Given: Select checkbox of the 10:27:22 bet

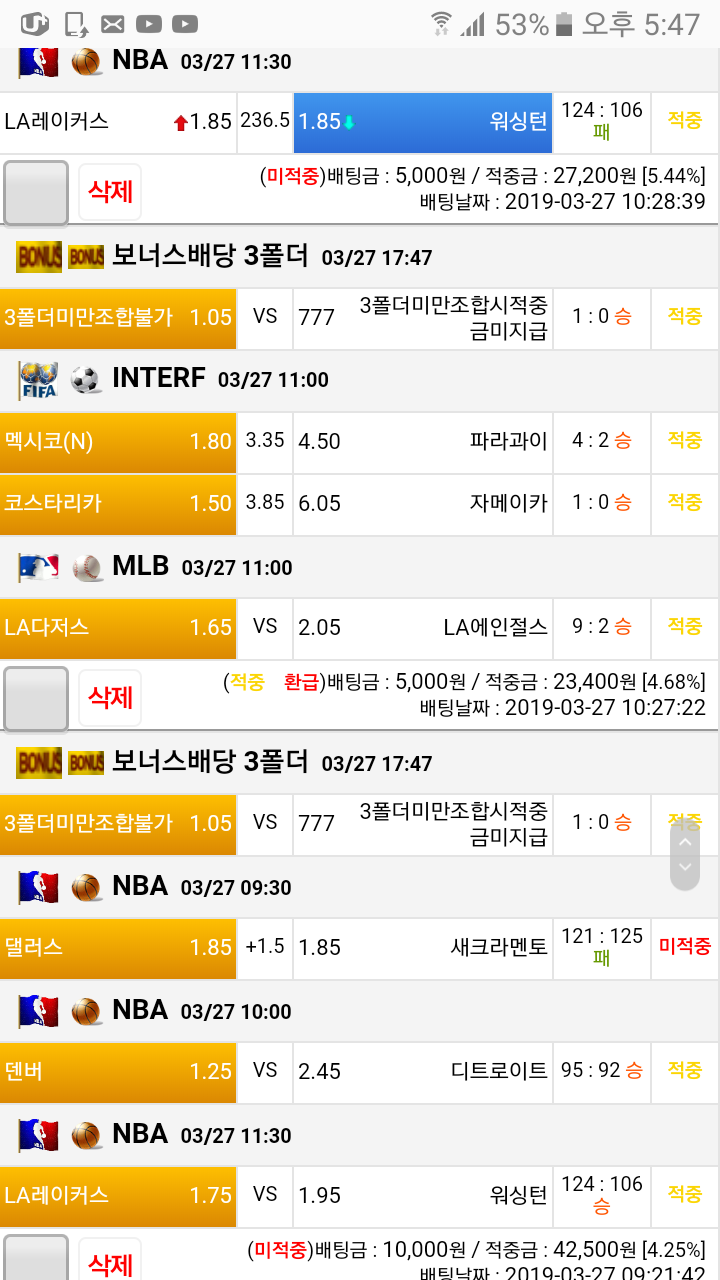Looking at the screenshot, I should click(x=36, y=698).
